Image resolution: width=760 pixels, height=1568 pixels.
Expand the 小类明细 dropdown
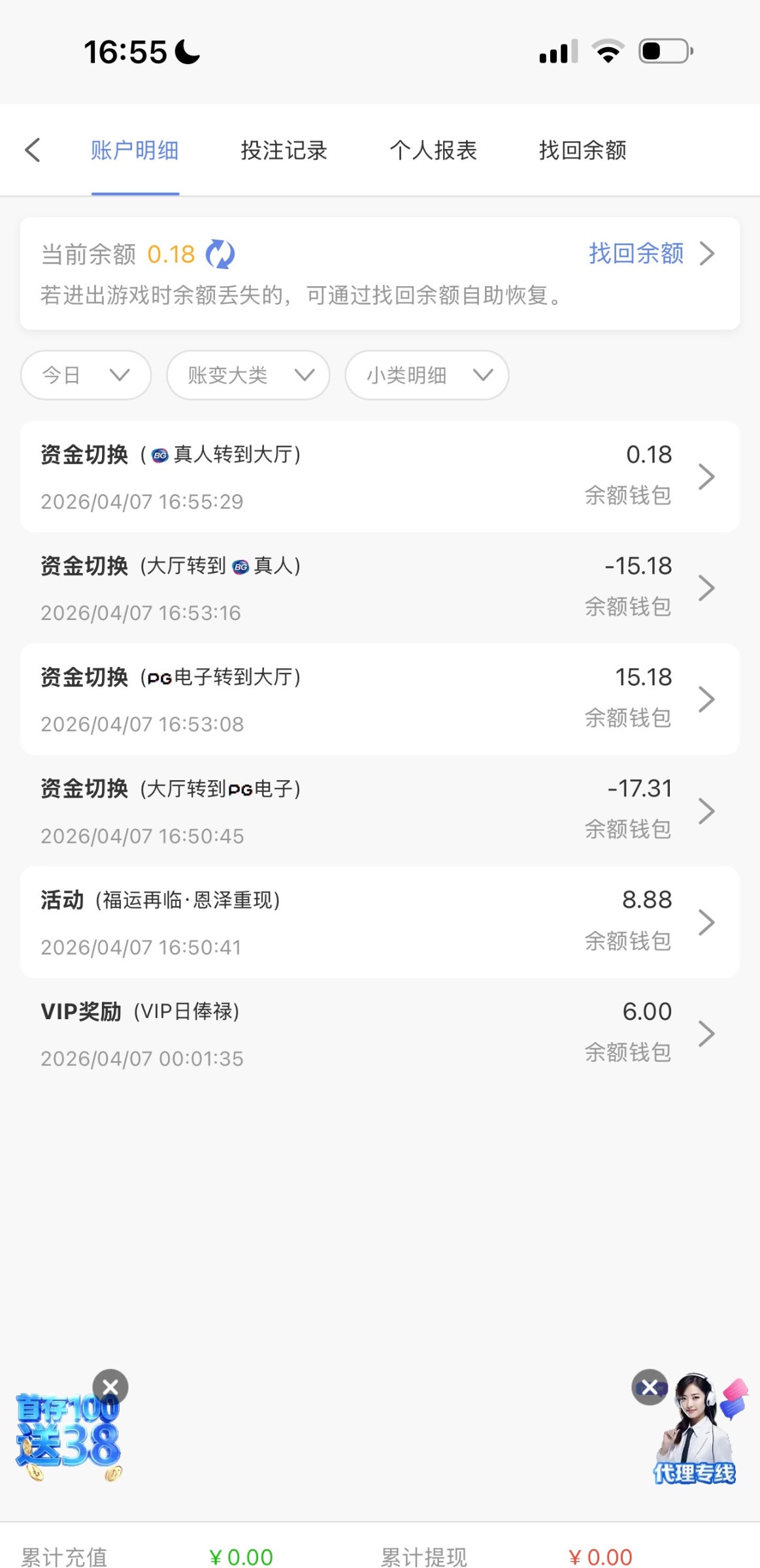(427, 375)
